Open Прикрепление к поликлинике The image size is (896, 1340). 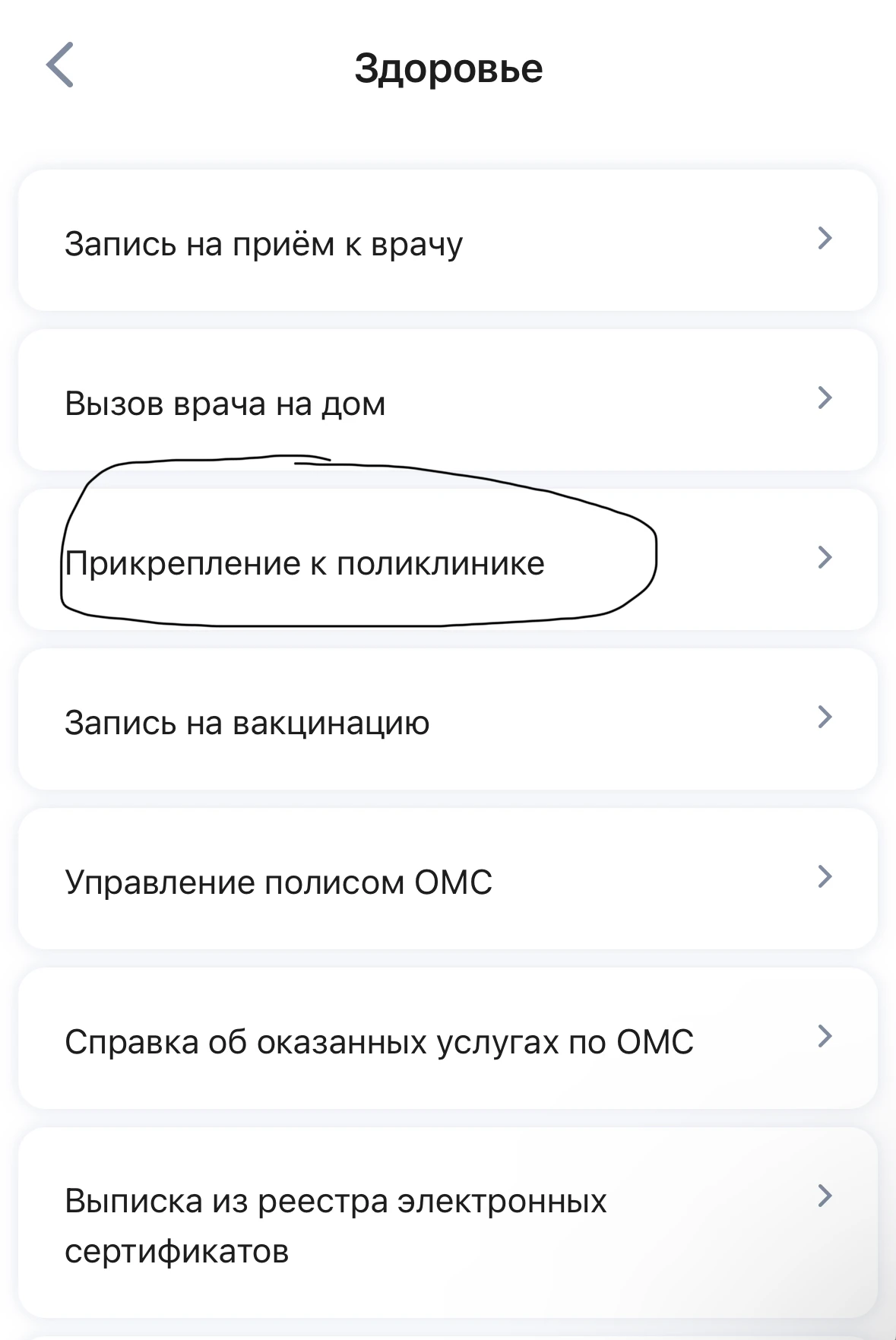(447, 561)
